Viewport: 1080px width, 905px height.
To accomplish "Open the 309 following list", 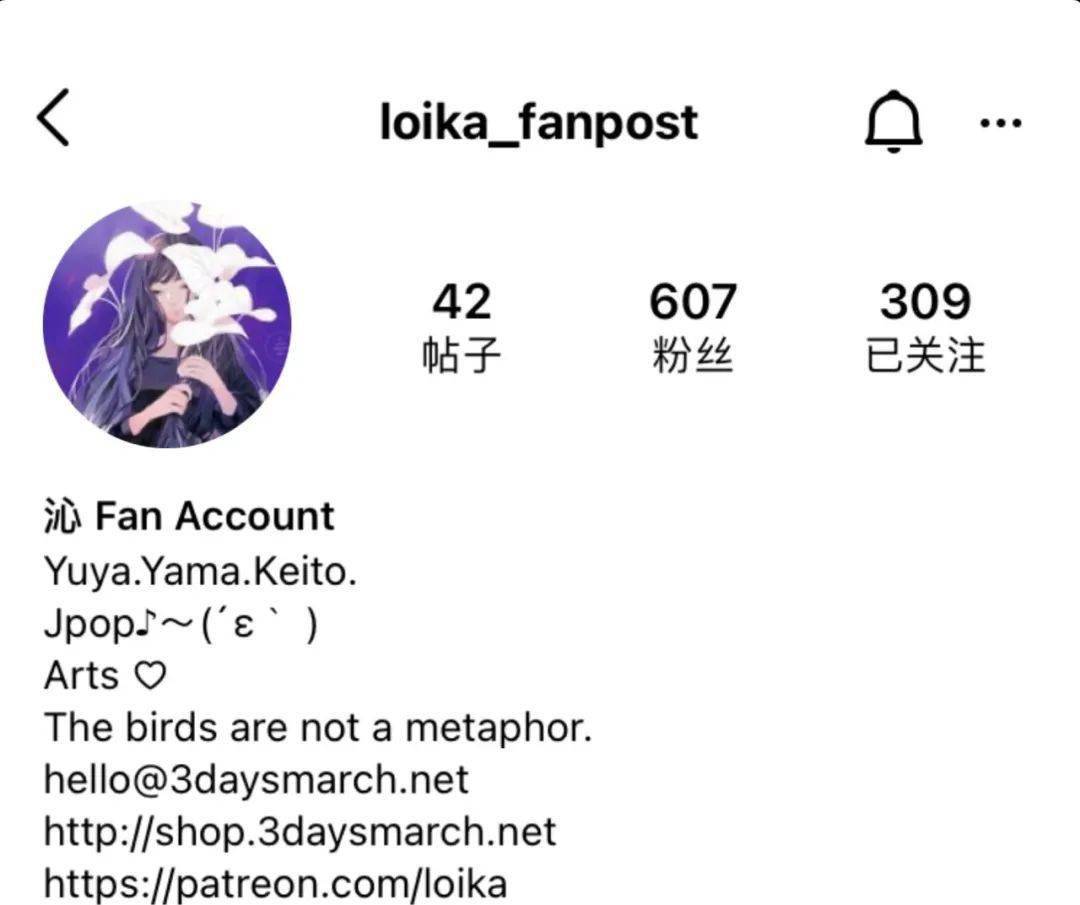I will click(925, 326).
